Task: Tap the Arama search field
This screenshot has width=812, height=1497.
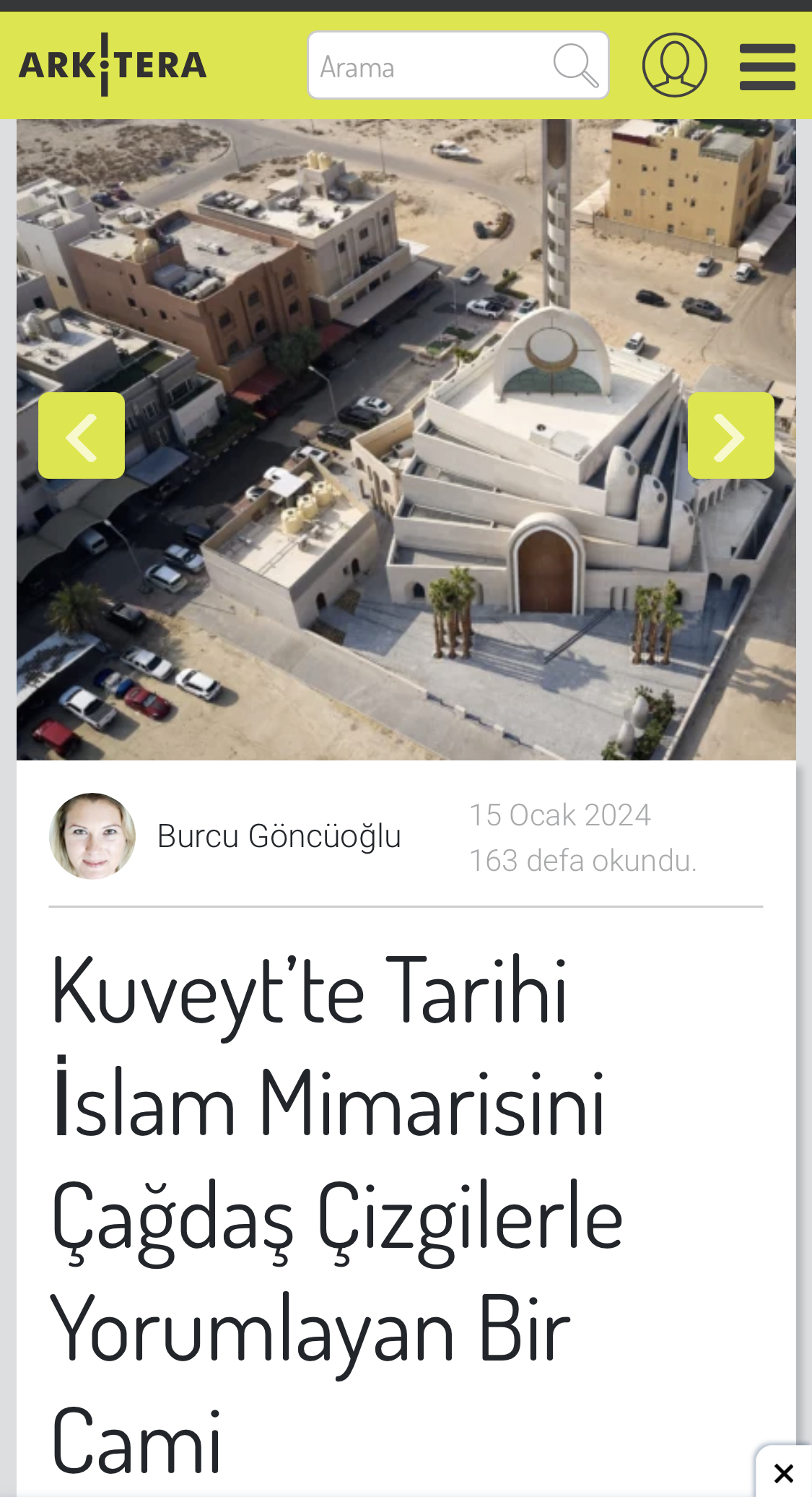Action: [x=426, y=66]
